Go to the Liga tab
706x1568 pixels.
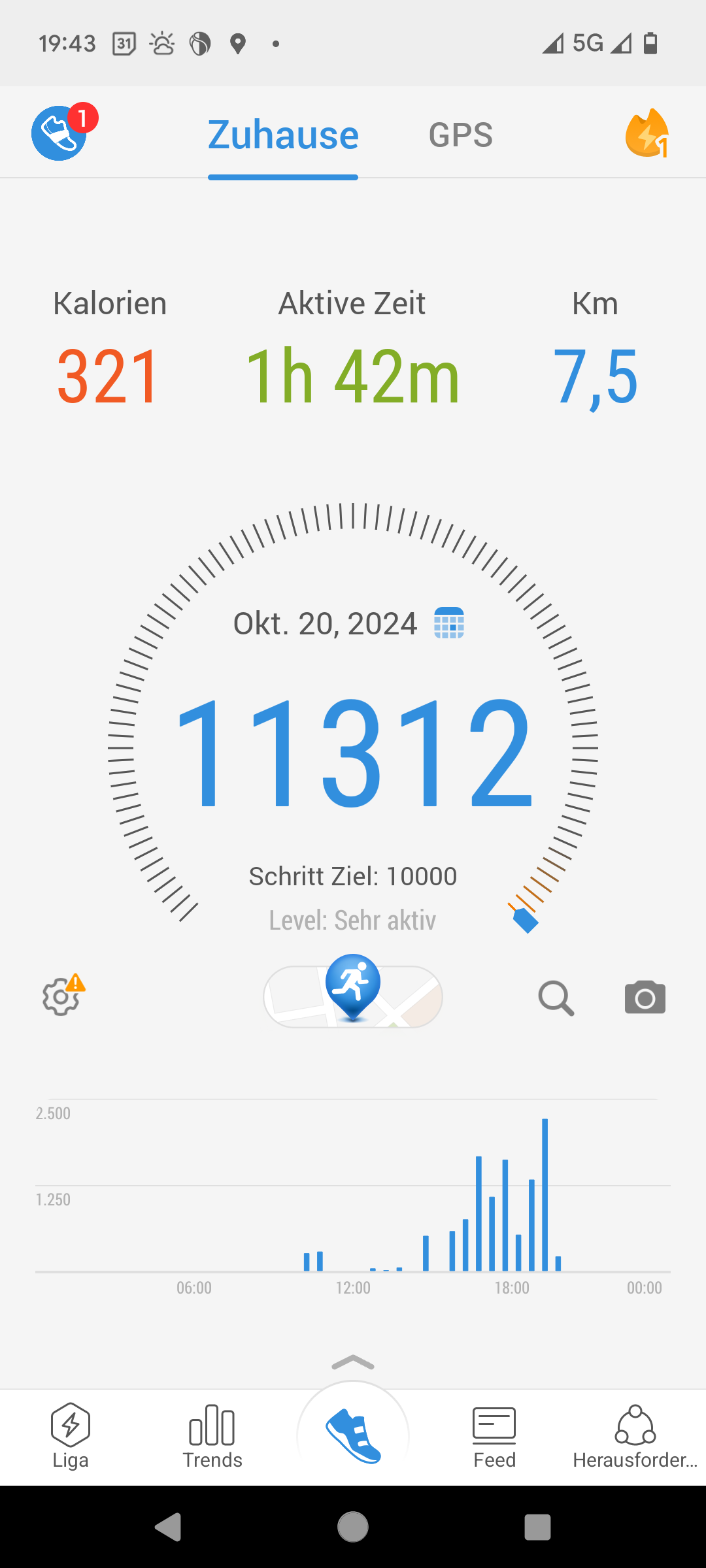[71, 1437]
